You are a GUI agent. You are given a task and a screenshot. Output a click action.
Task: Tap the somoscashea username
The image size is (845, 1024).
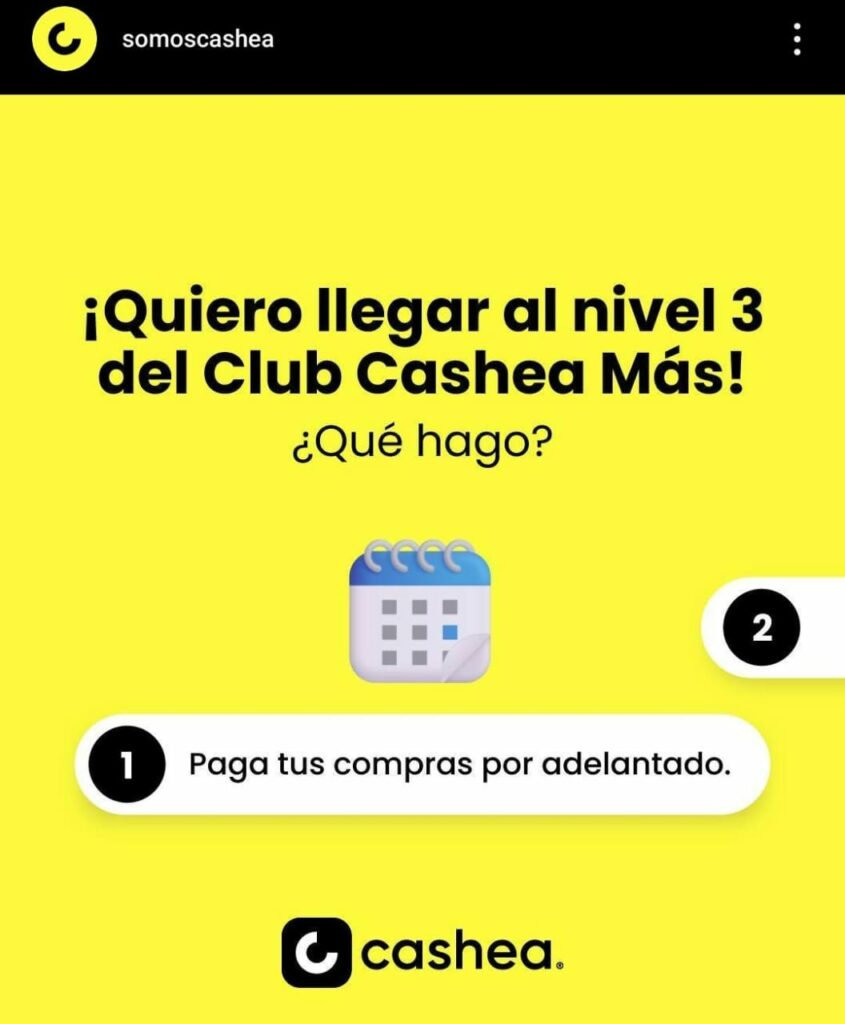coord(197,40)
